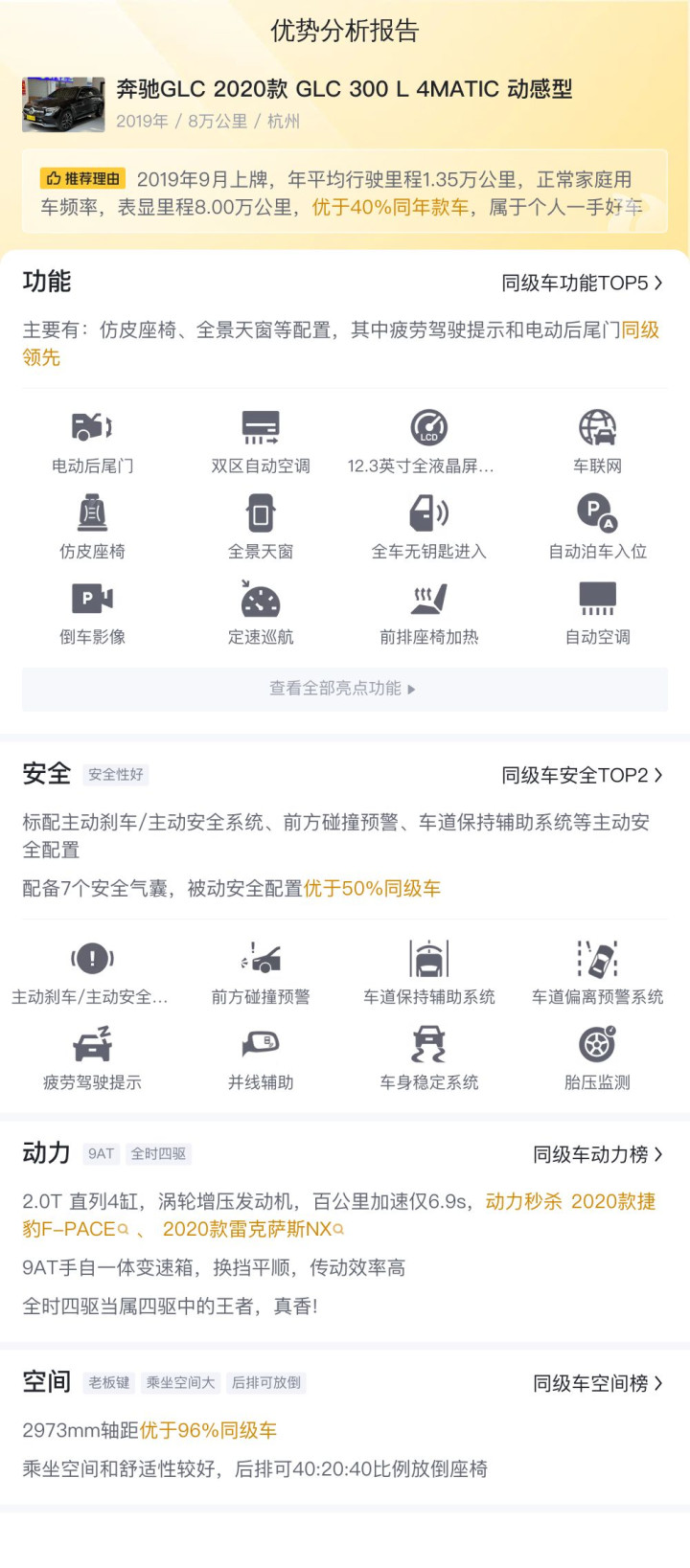Open the 奔驰GLC 2020款 car card

[343, 103]
